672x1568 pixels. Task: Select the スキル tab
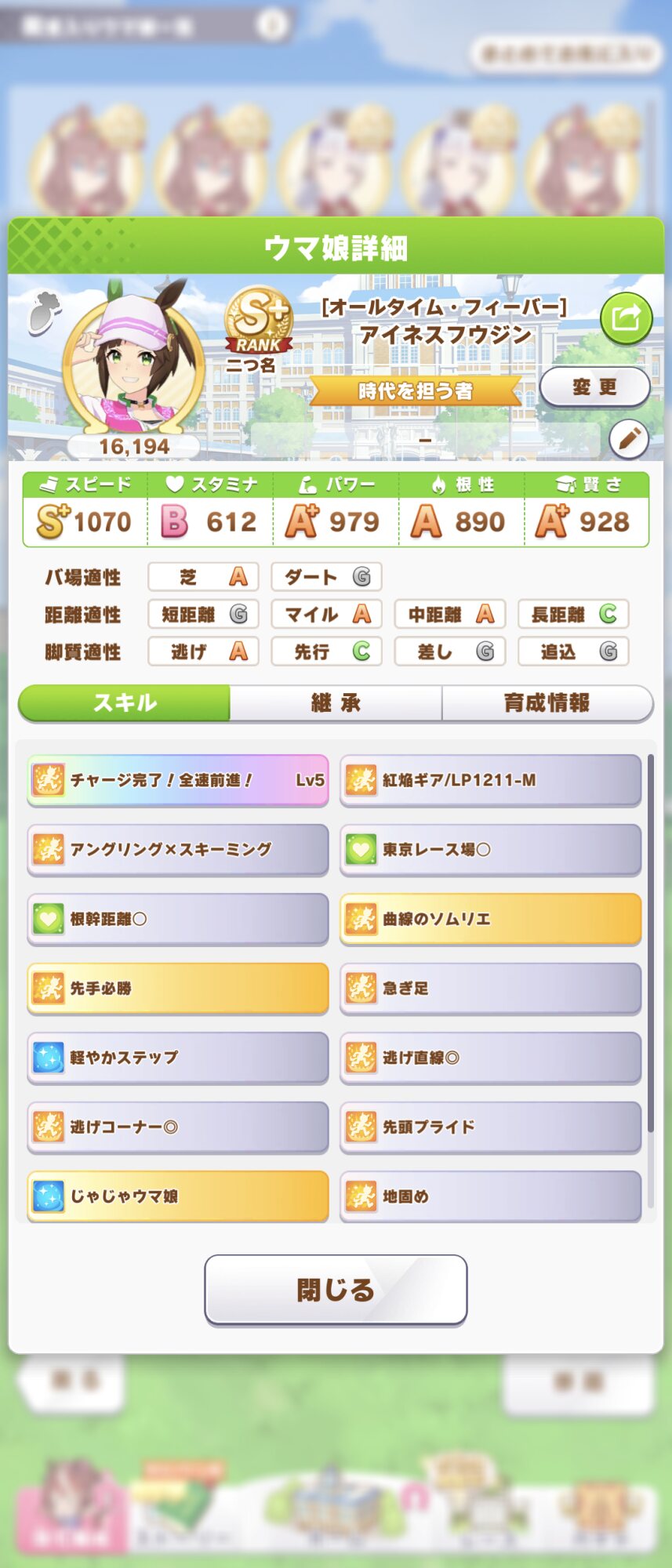(125, 703)
